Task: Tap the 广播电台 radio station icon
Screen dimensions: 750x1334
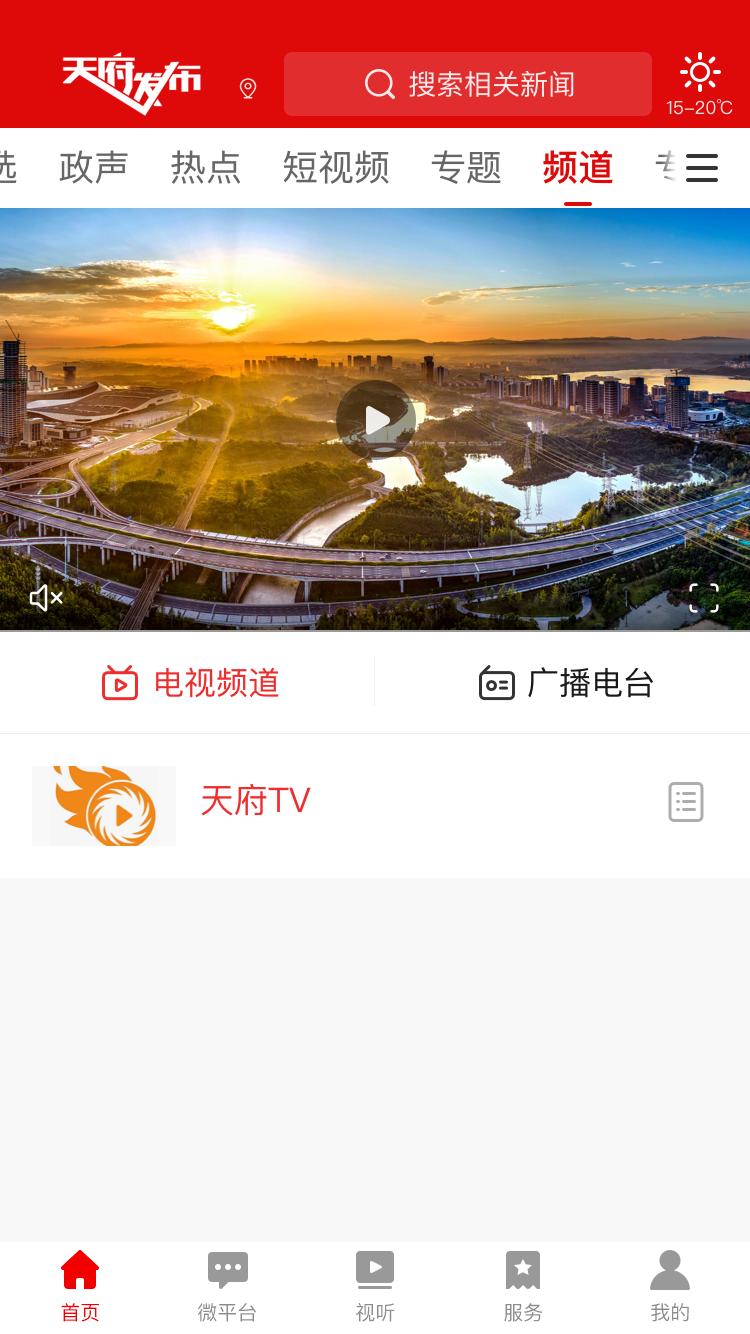Action: [x=497, y=682]
